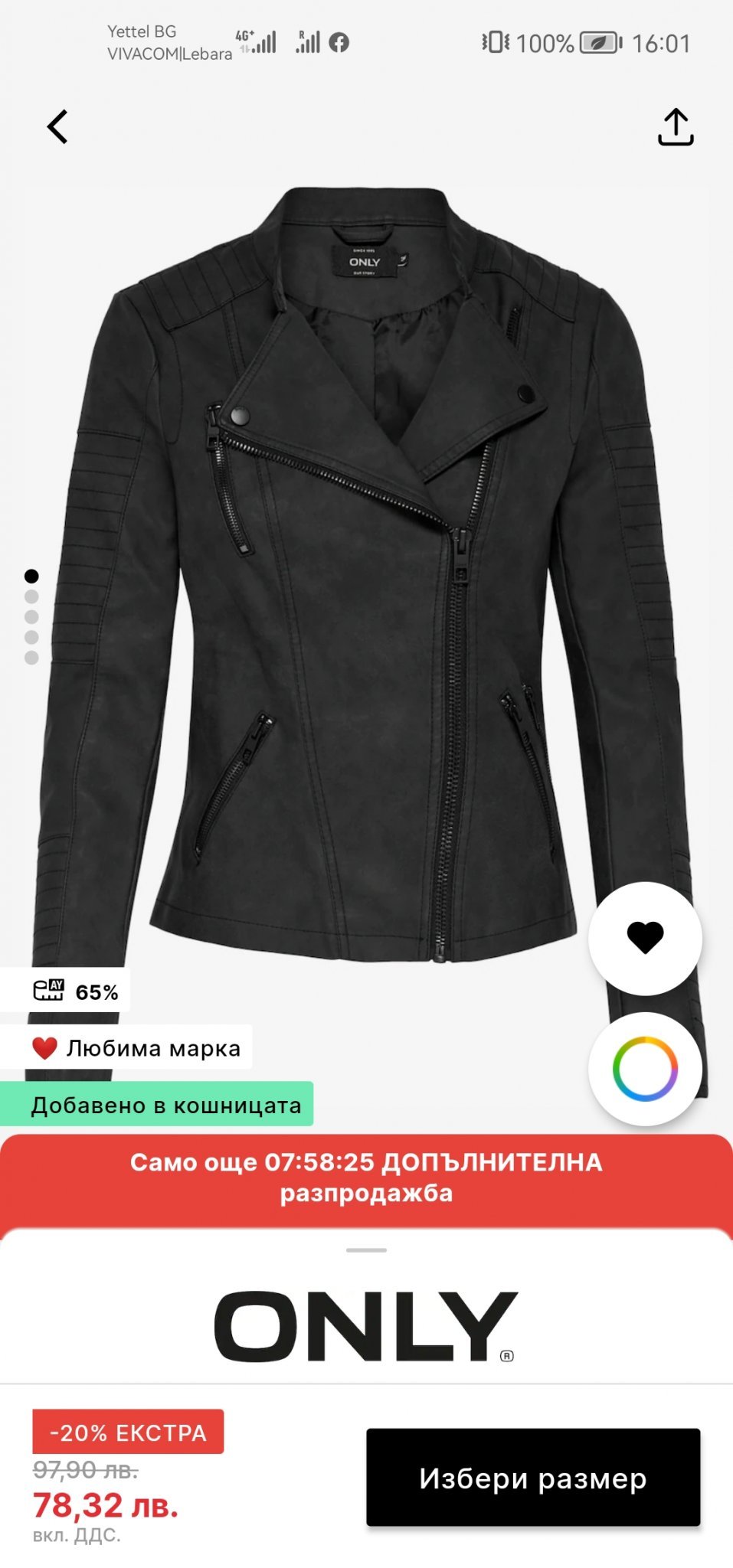Tap 'Избери размер' to choose size
The height and width of the screenshot is (1568, 733).
click(533, 1478)
